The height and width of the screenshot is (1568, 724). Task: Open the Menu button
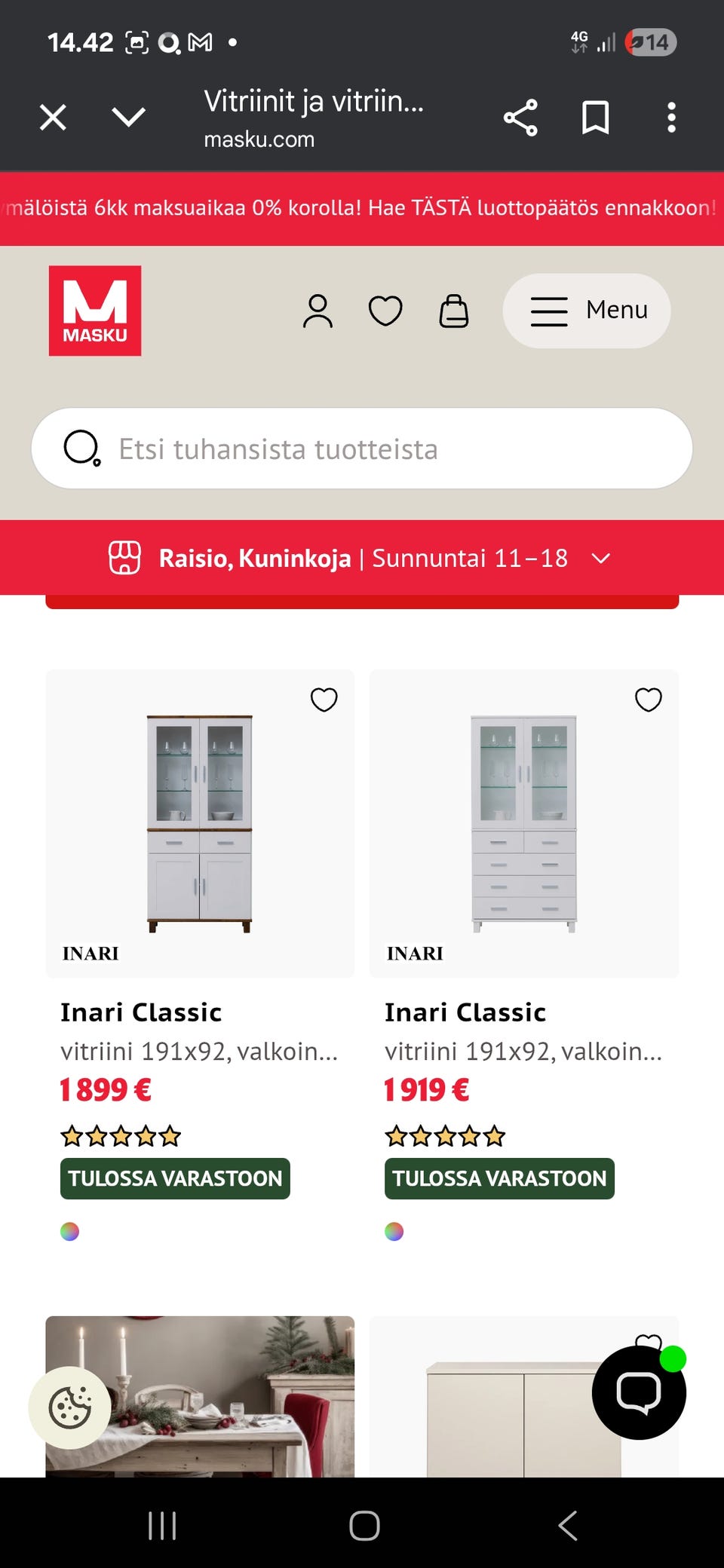[586, 310]
